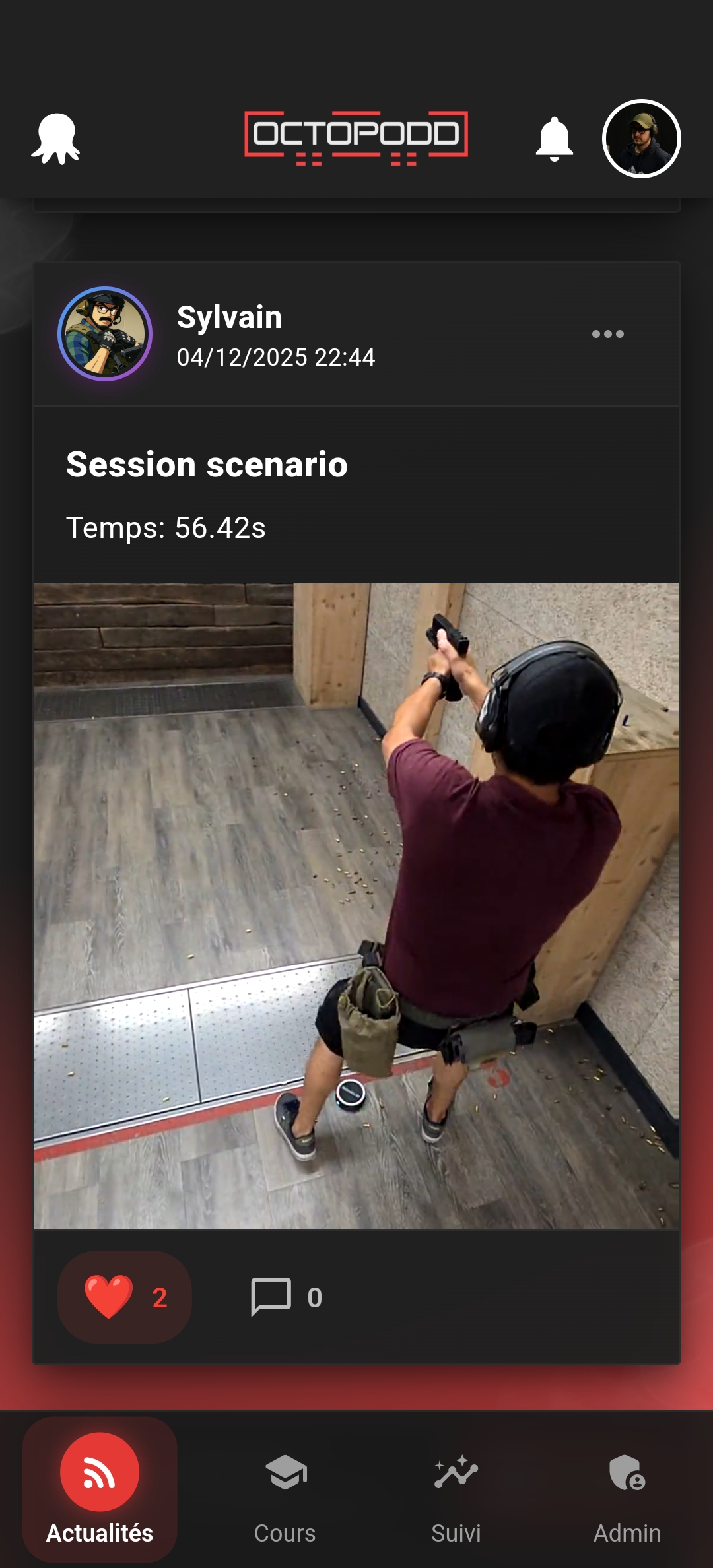Screen dimensions: 713x1568
Task: Open comments on Sylvain's post
Action: click(285, 1297)
